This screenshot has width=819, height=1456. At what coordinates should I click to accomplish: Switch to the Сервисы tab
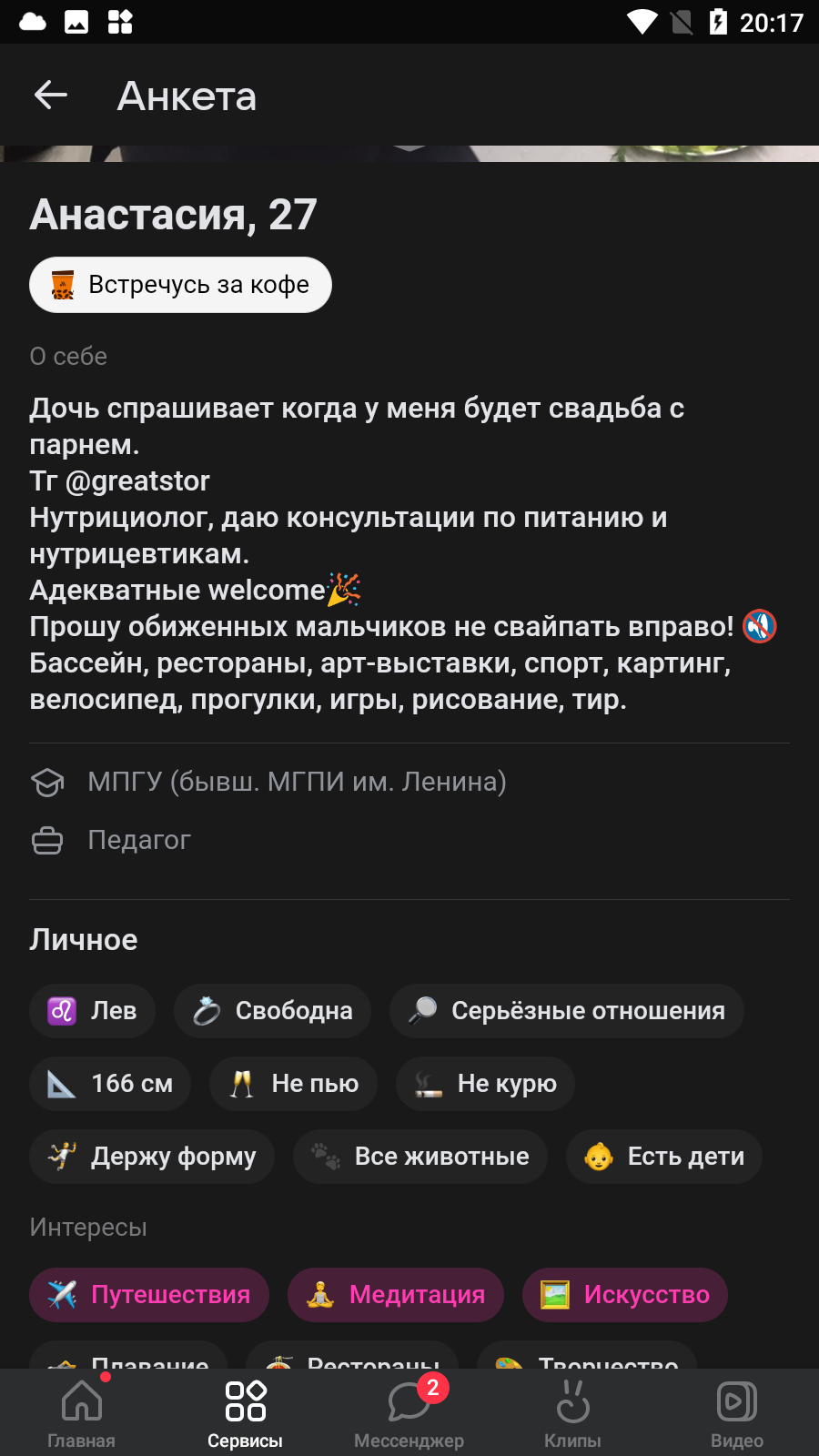[x=246, y=1412]
